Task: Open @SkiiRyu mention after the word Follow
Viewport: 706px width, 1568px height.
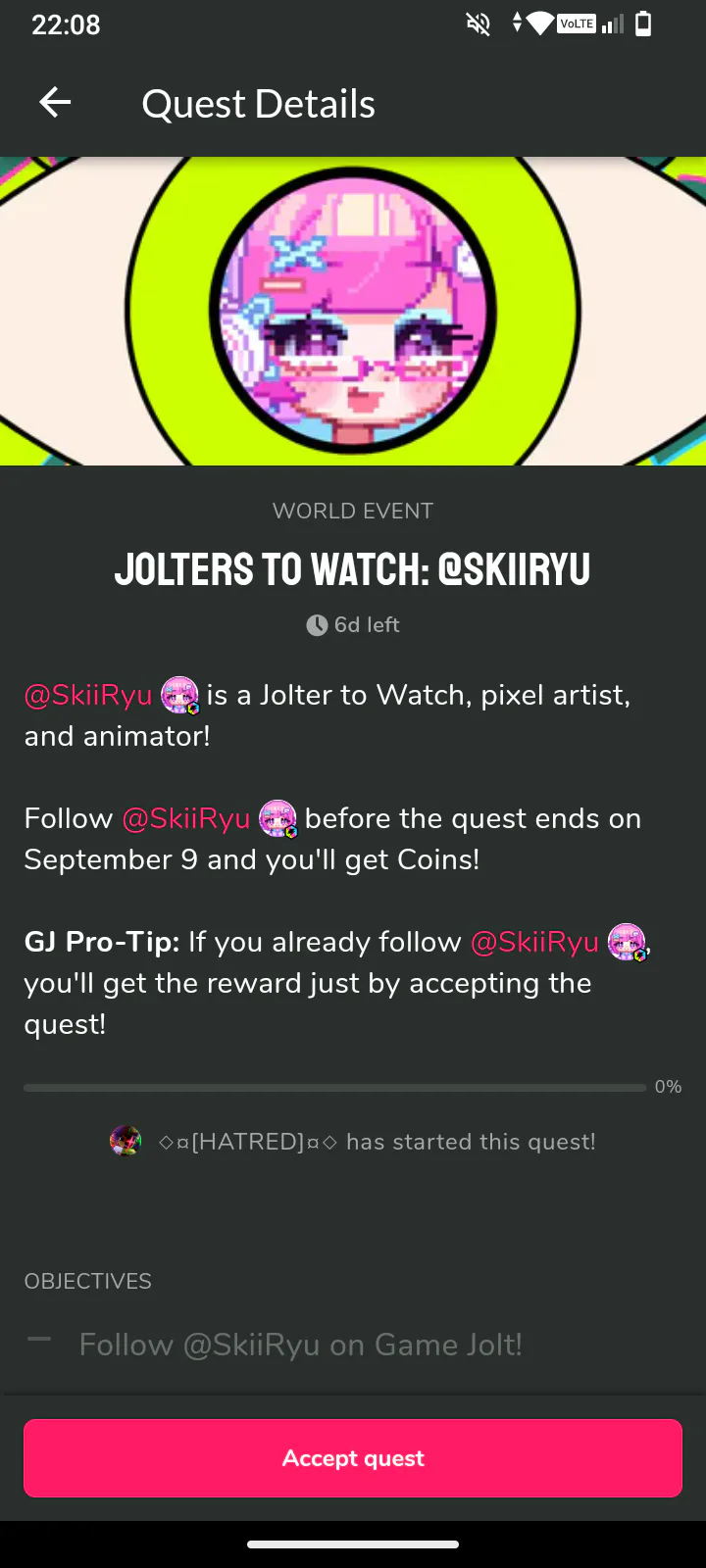Action: click(x=186, y=818)
